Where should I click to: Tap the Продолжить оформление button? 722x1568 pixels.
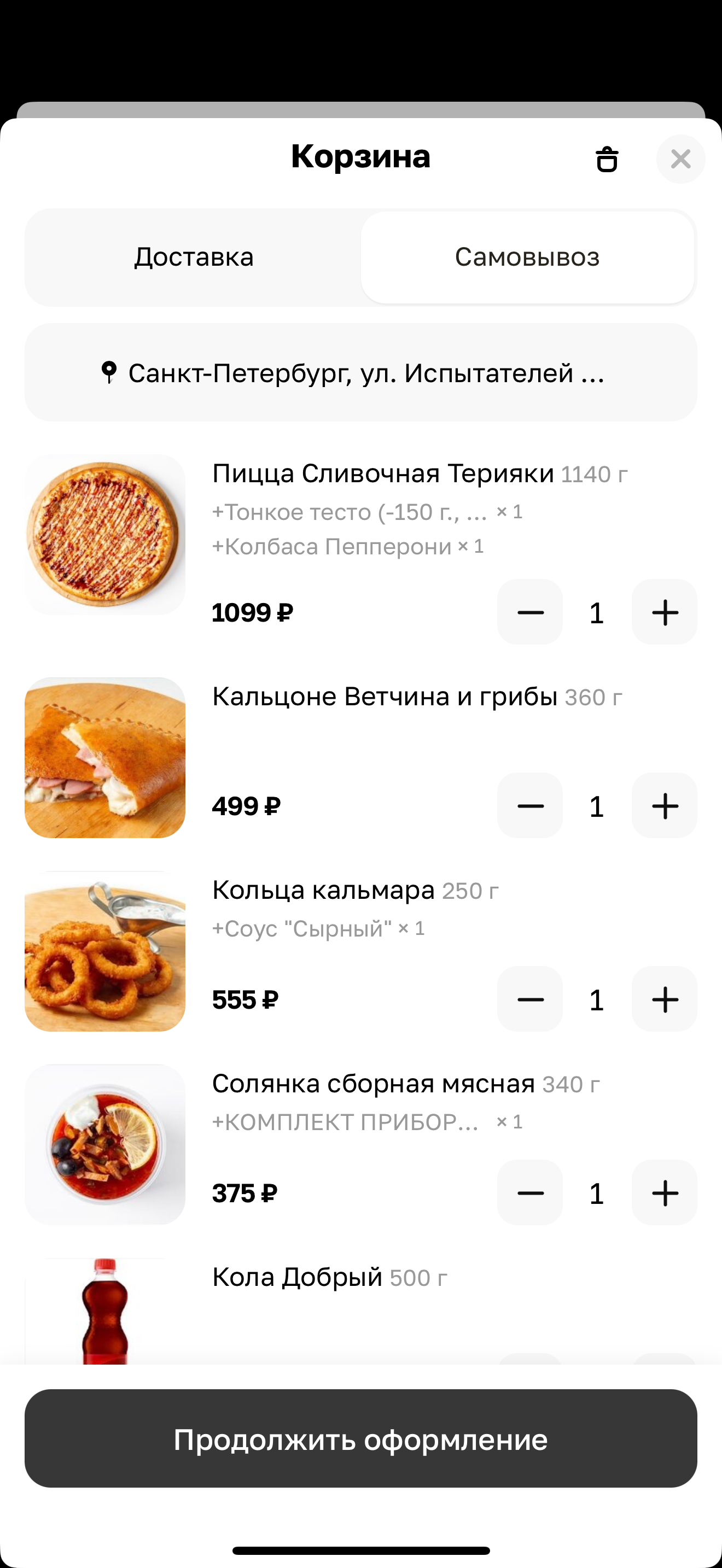coord(360,1439)
